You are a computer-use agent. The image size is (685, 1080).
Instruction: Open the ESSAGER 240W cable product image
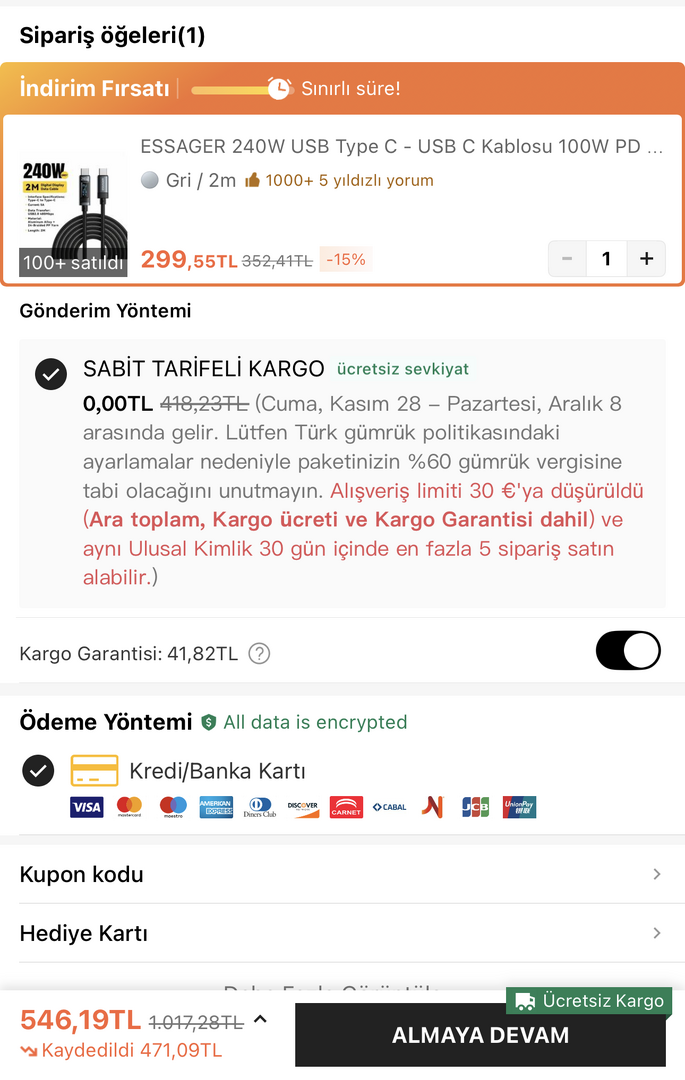click(x=74, y=212)
